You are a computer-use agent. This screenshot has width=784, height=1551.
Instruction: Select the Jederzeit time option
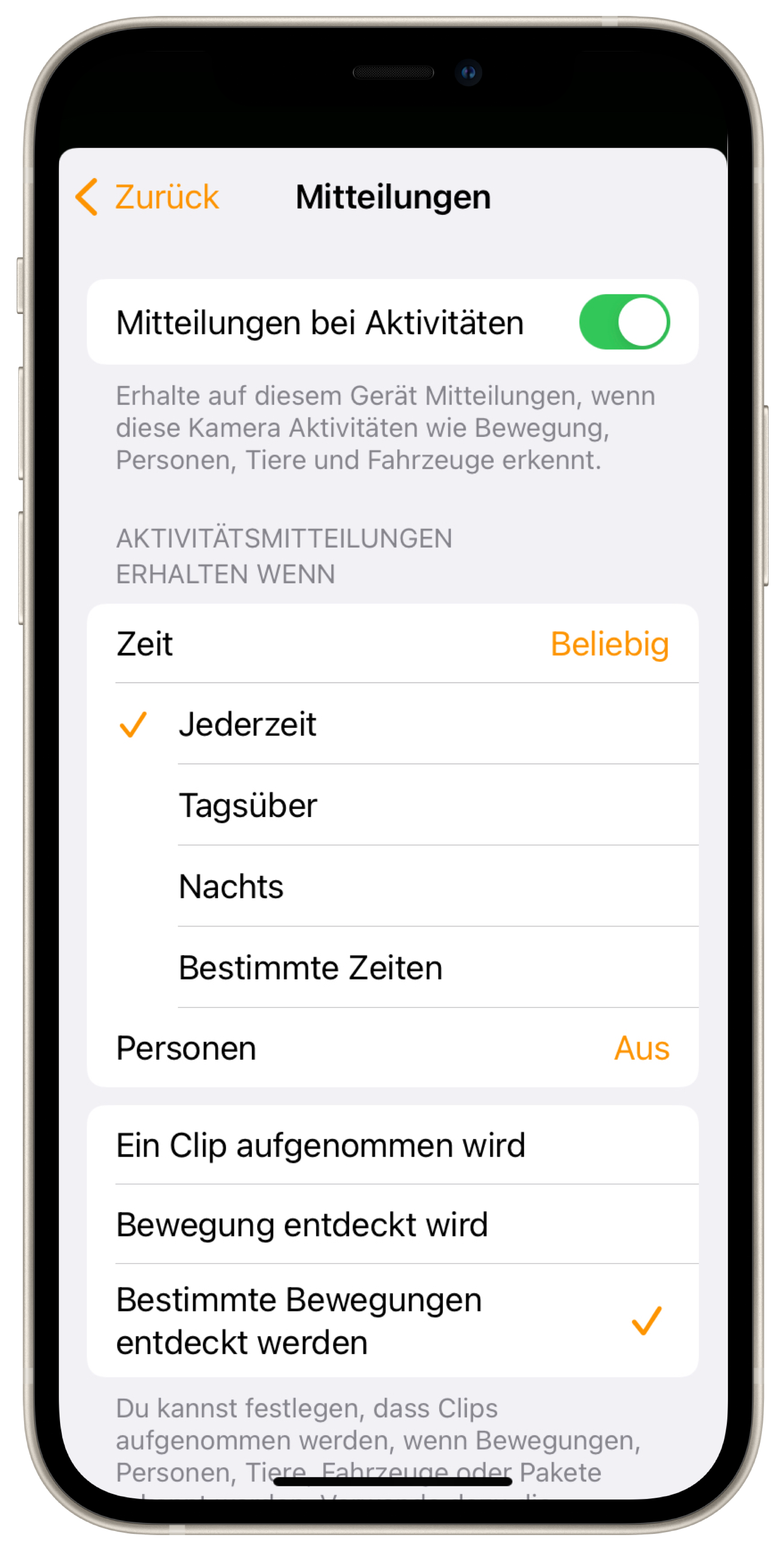tap(392, 724)
